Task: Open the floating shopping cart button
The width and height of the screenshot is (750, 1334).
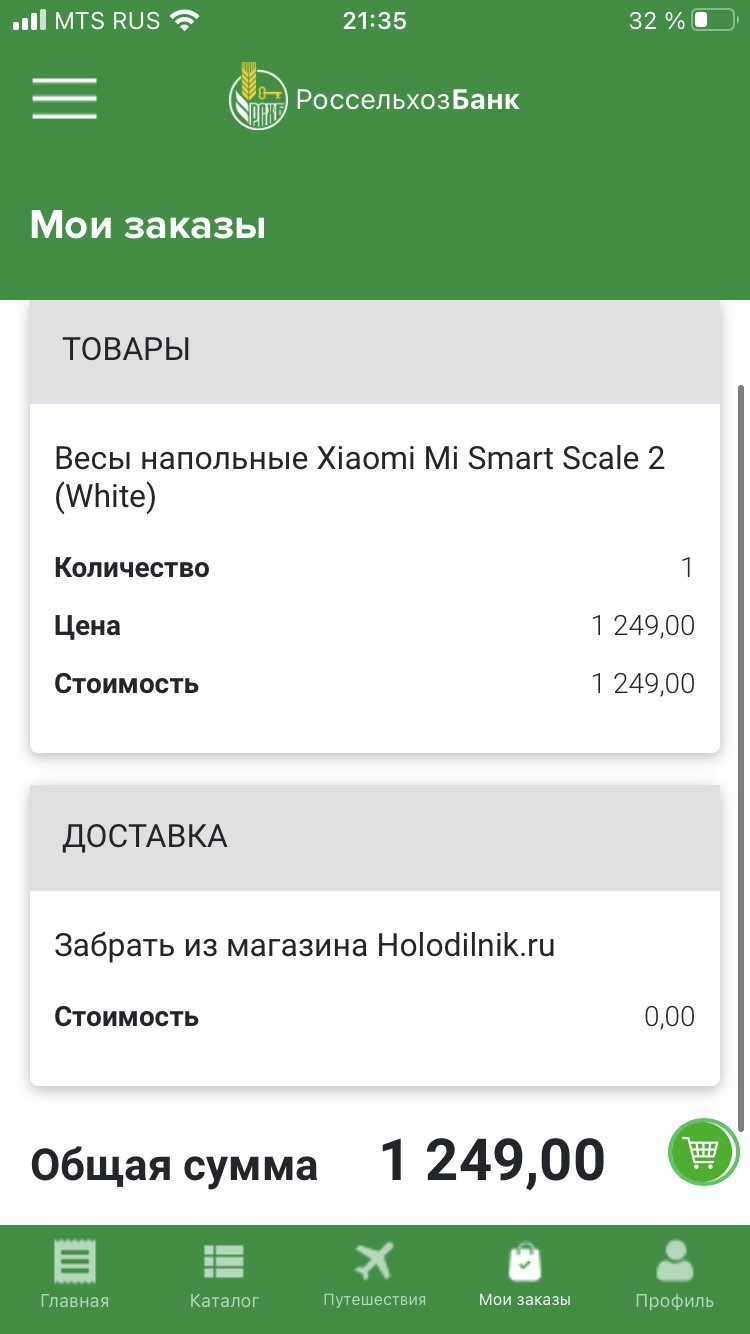Action: pos(704,1152)
